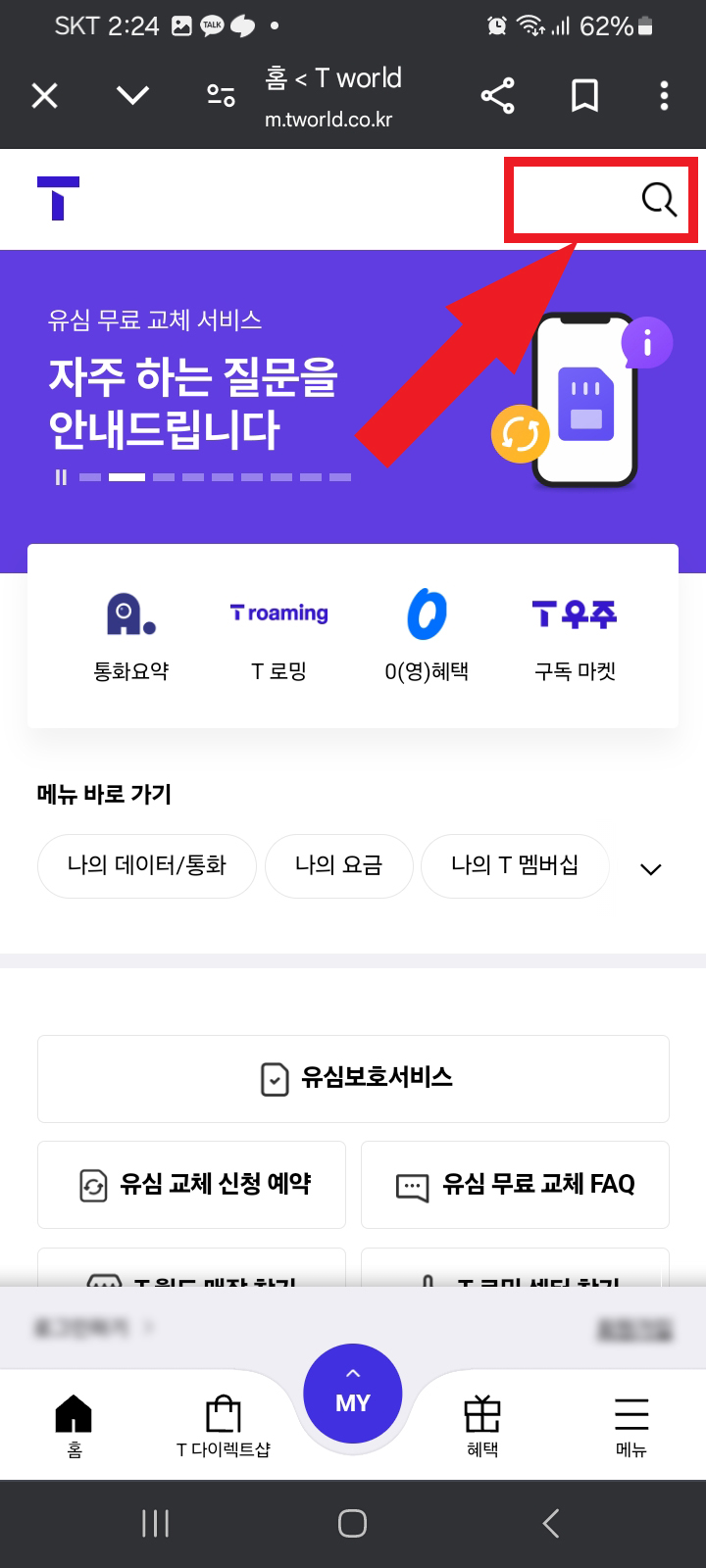Expand the 메뉴 바로 가기 chevron
Screen dimensions: 706x1568
[x=649, y=868]
